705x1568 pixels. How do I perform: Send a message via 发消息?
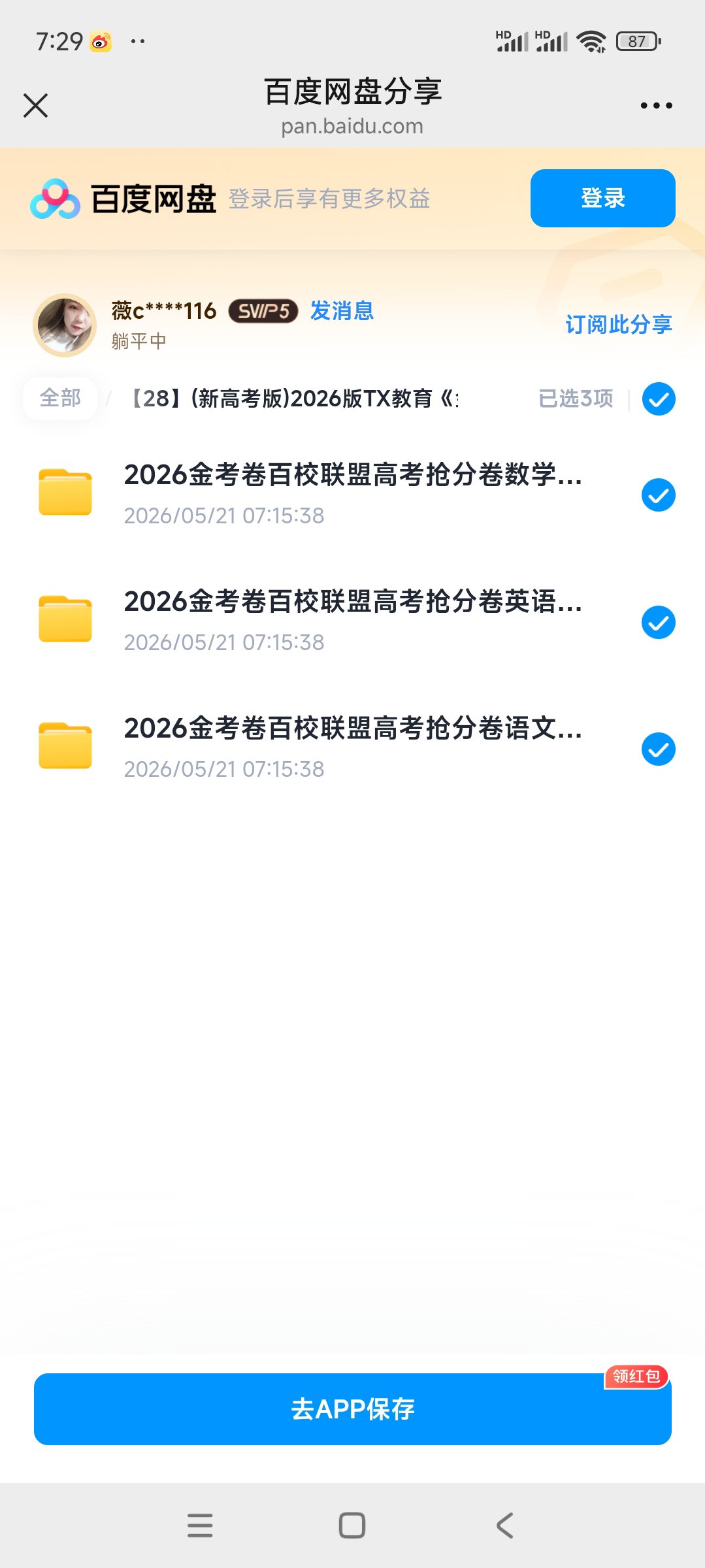(342, 311)
